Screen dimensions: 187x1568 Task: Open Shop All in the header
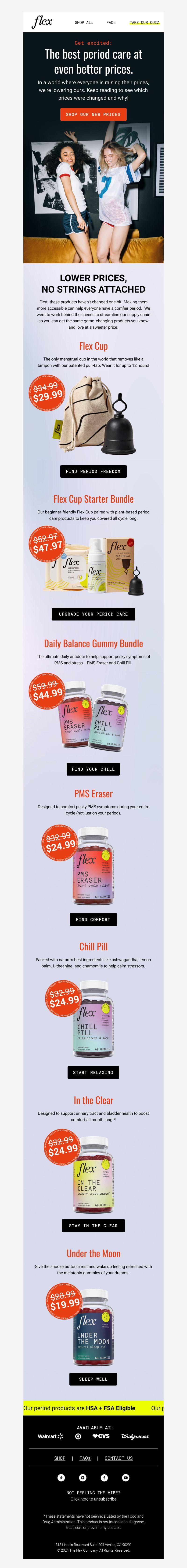[84, 22]
